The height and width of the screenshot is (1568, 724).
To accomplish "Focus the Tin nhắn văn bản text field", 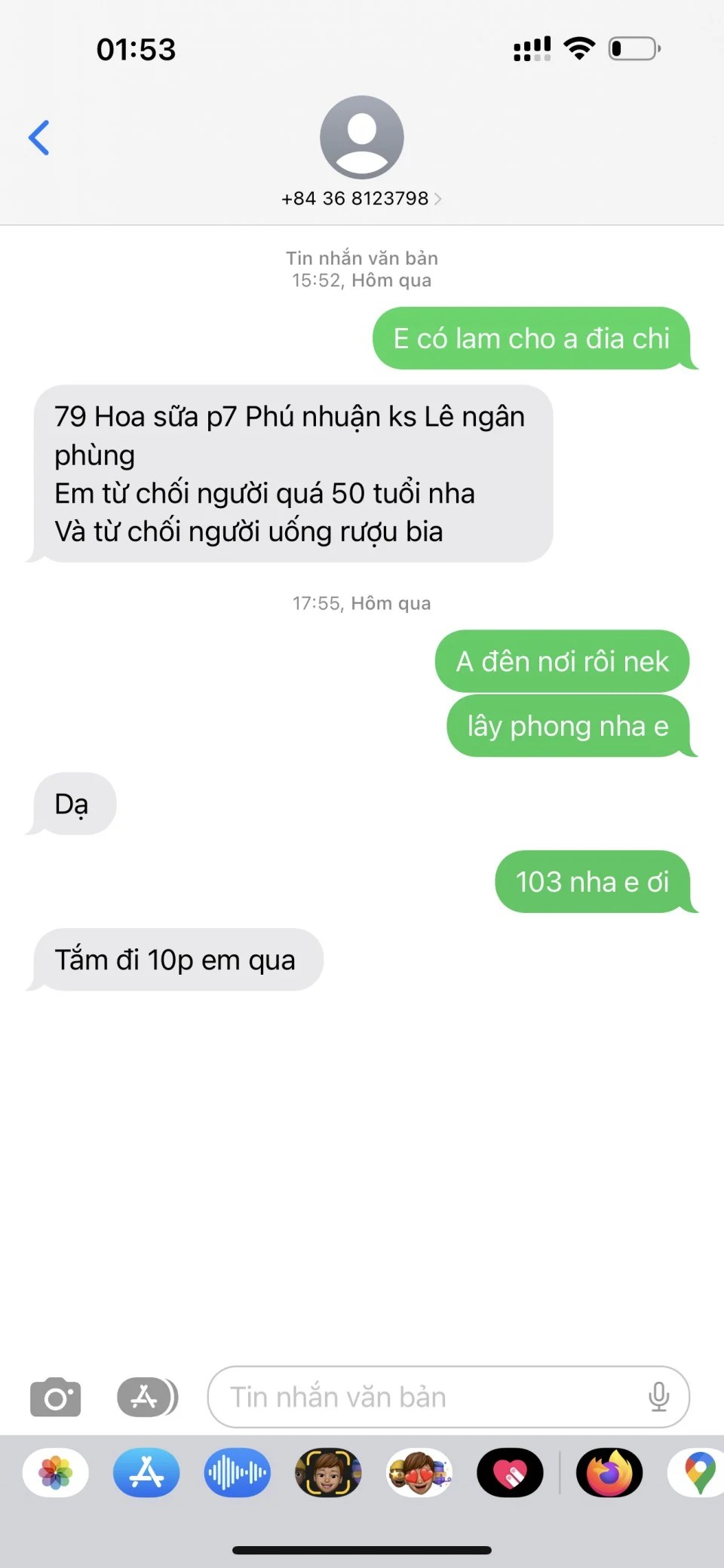I will [430, 1398].
